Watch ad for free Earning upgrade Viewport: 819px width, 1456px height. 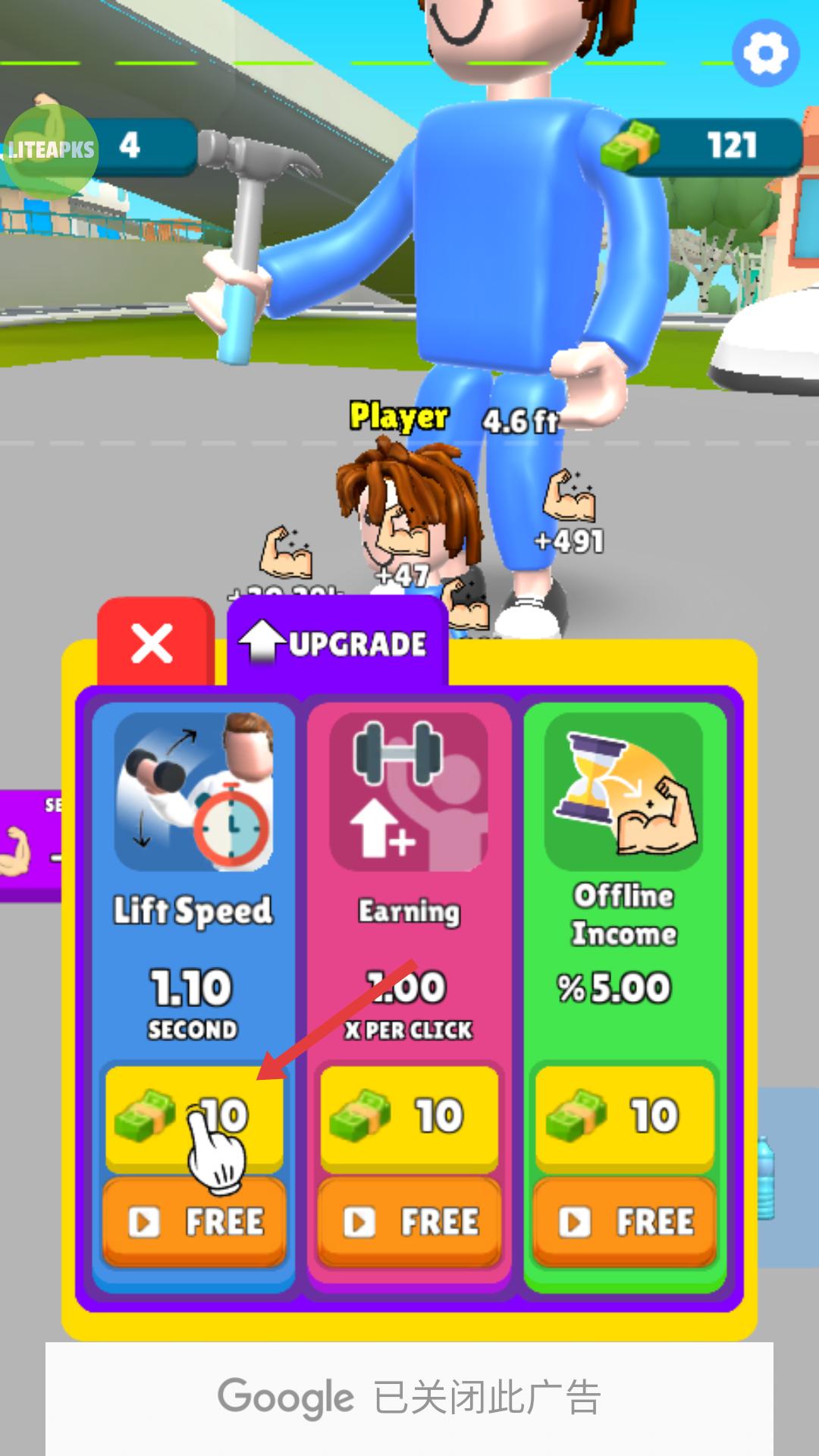(409, 1221)
